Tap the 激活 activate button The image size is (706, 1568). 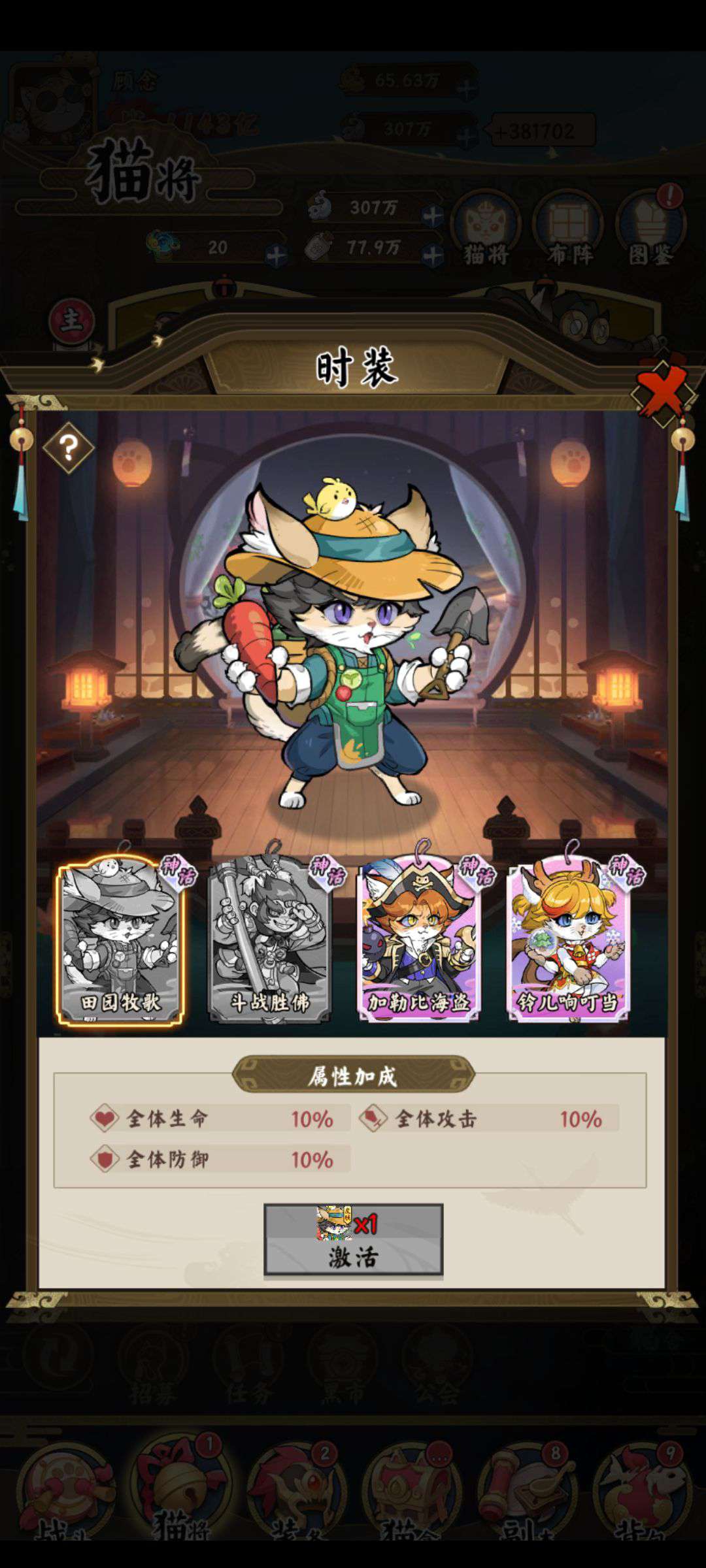point(353,1239)
